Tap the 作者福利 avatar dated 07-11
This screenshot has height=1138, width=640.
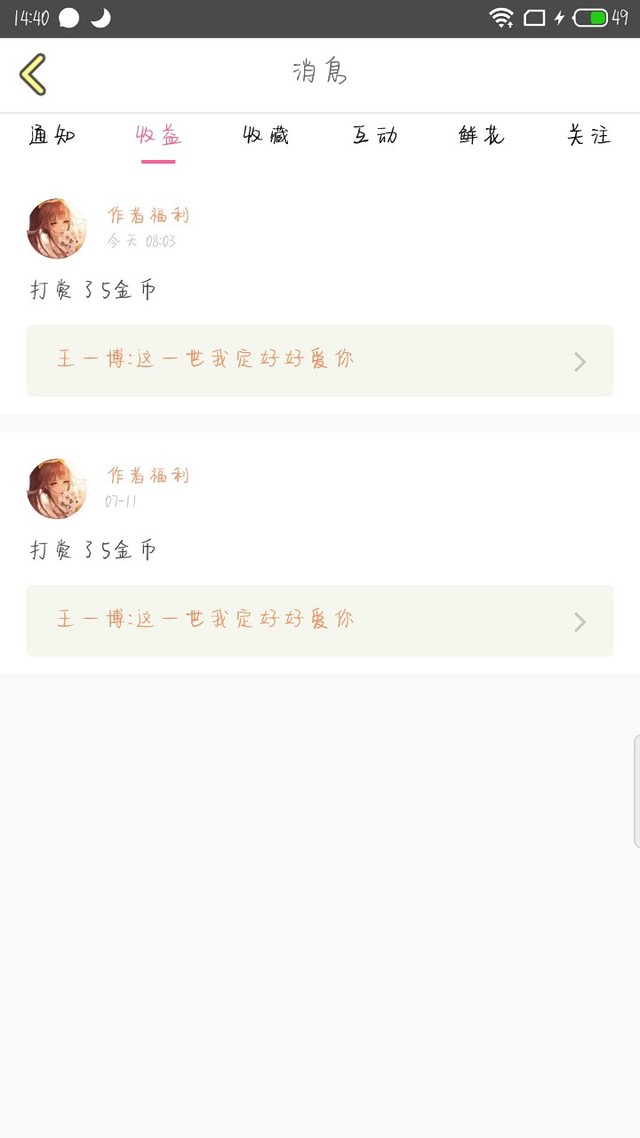pos(57,488)
